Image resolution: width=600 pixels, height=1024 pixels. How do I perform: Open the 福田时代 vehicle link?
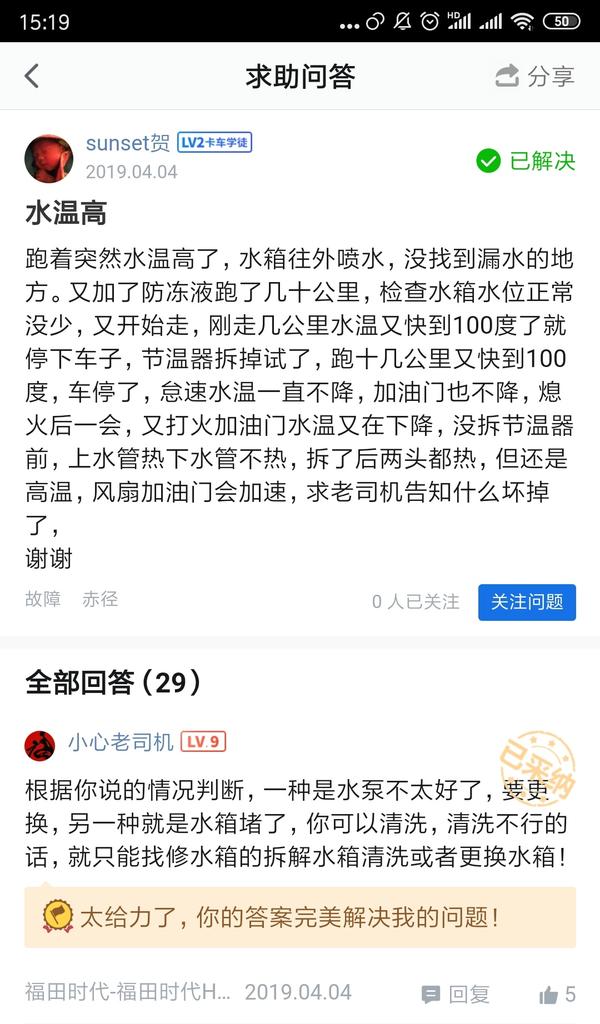click(128, 993)
